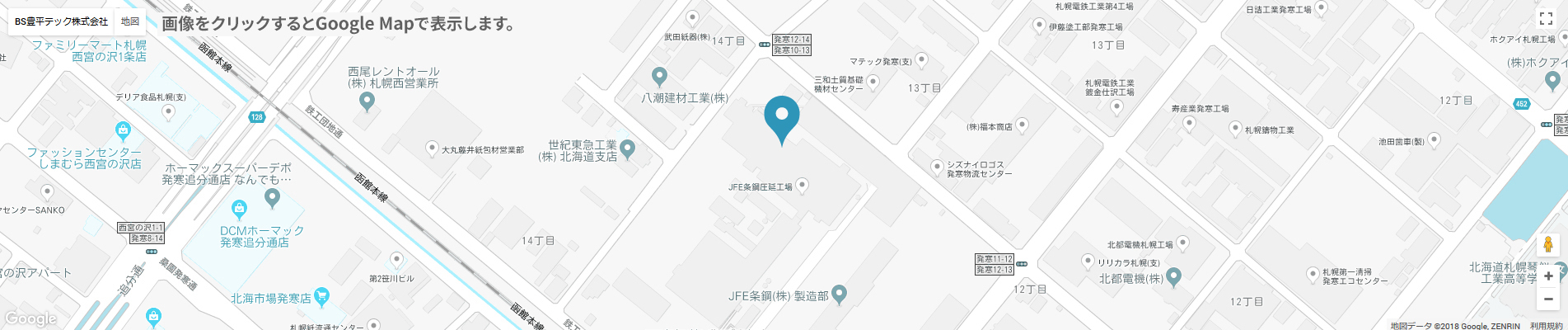1568x330 pixels.
Task: Select JFE条鋼圧延工場 marker
Action: click(802, 185)
